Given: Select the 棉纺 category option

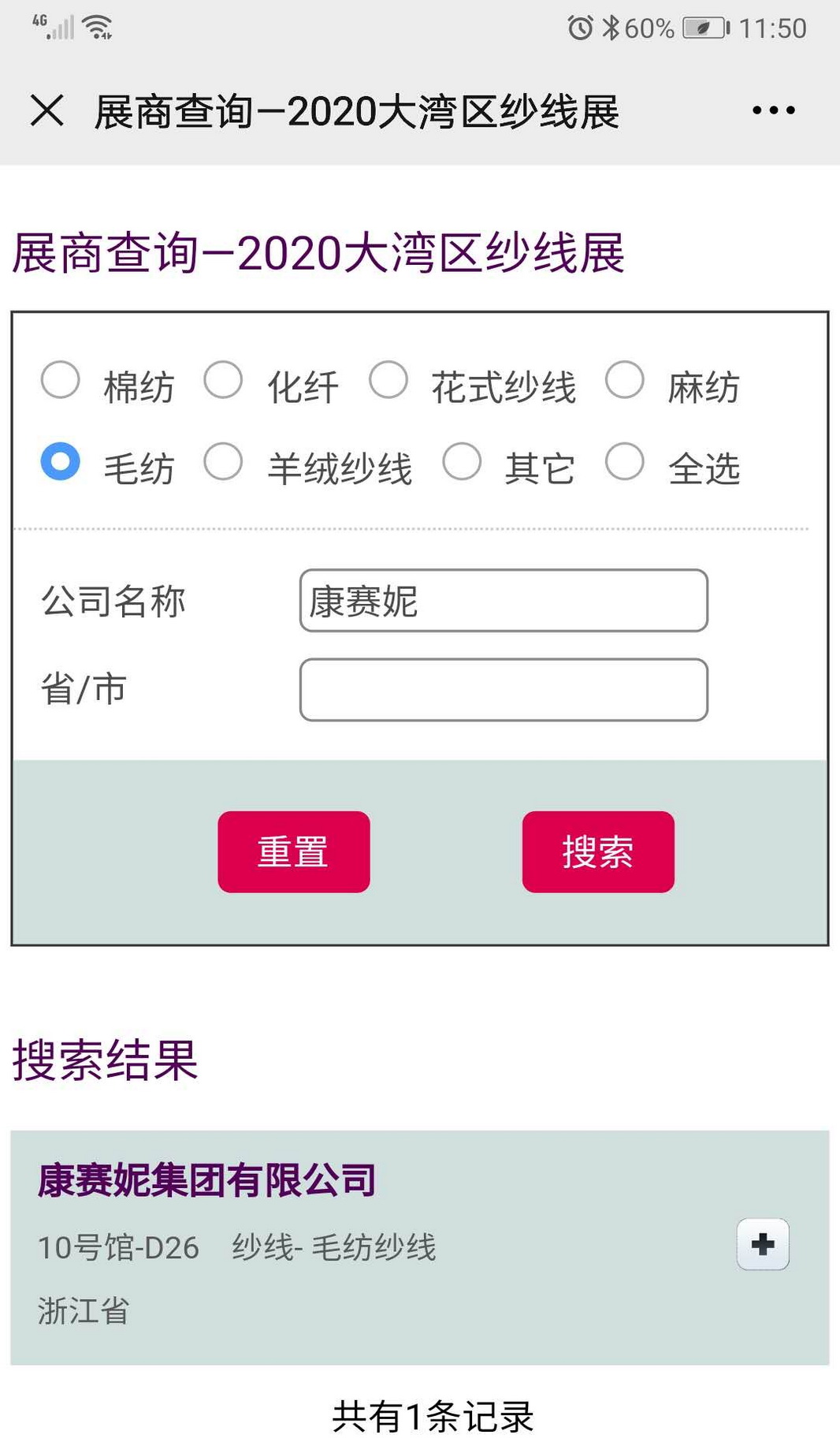Looking at the screenshot, I should (x=61, y=380).
